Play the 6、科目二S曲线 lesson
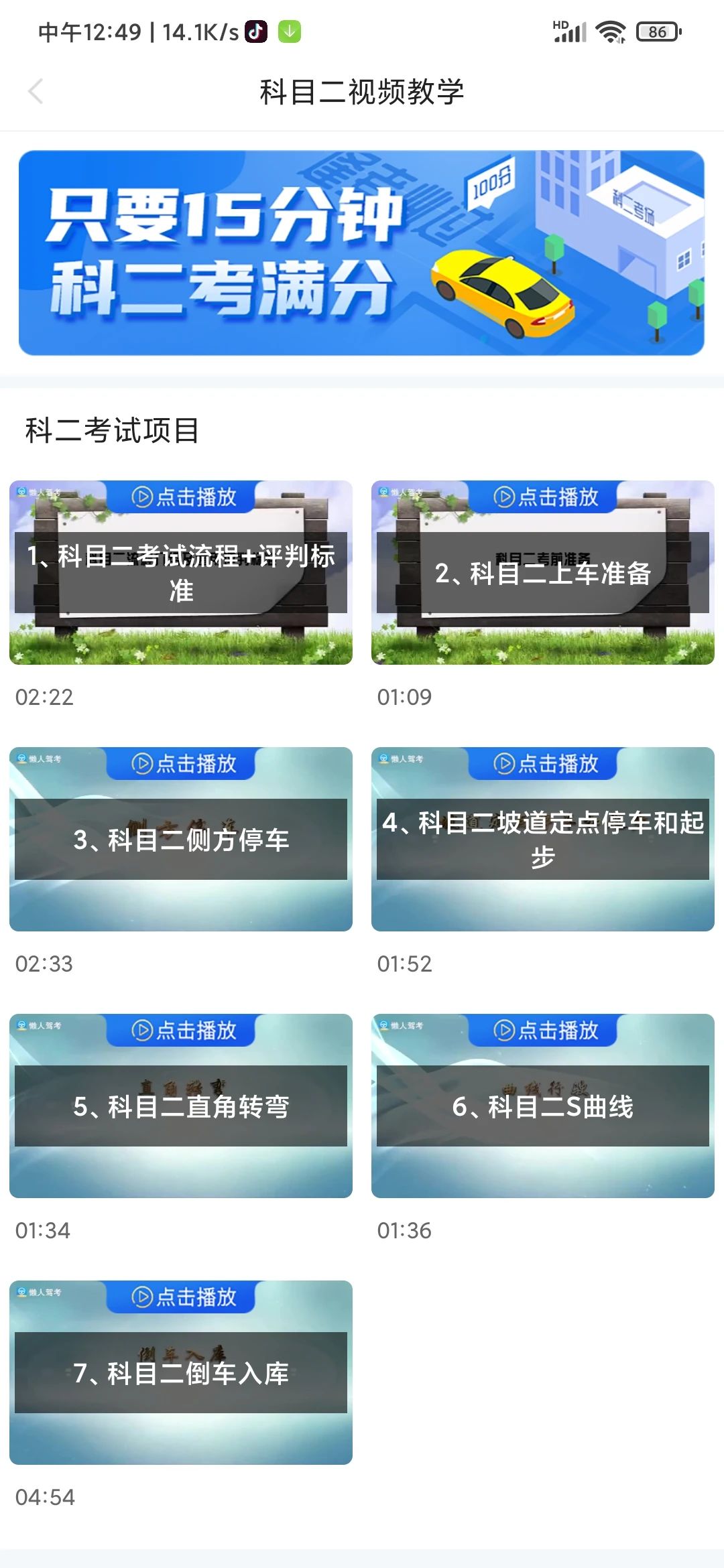Screen dimensions: 724x1568 click(x=543, y=1106)
